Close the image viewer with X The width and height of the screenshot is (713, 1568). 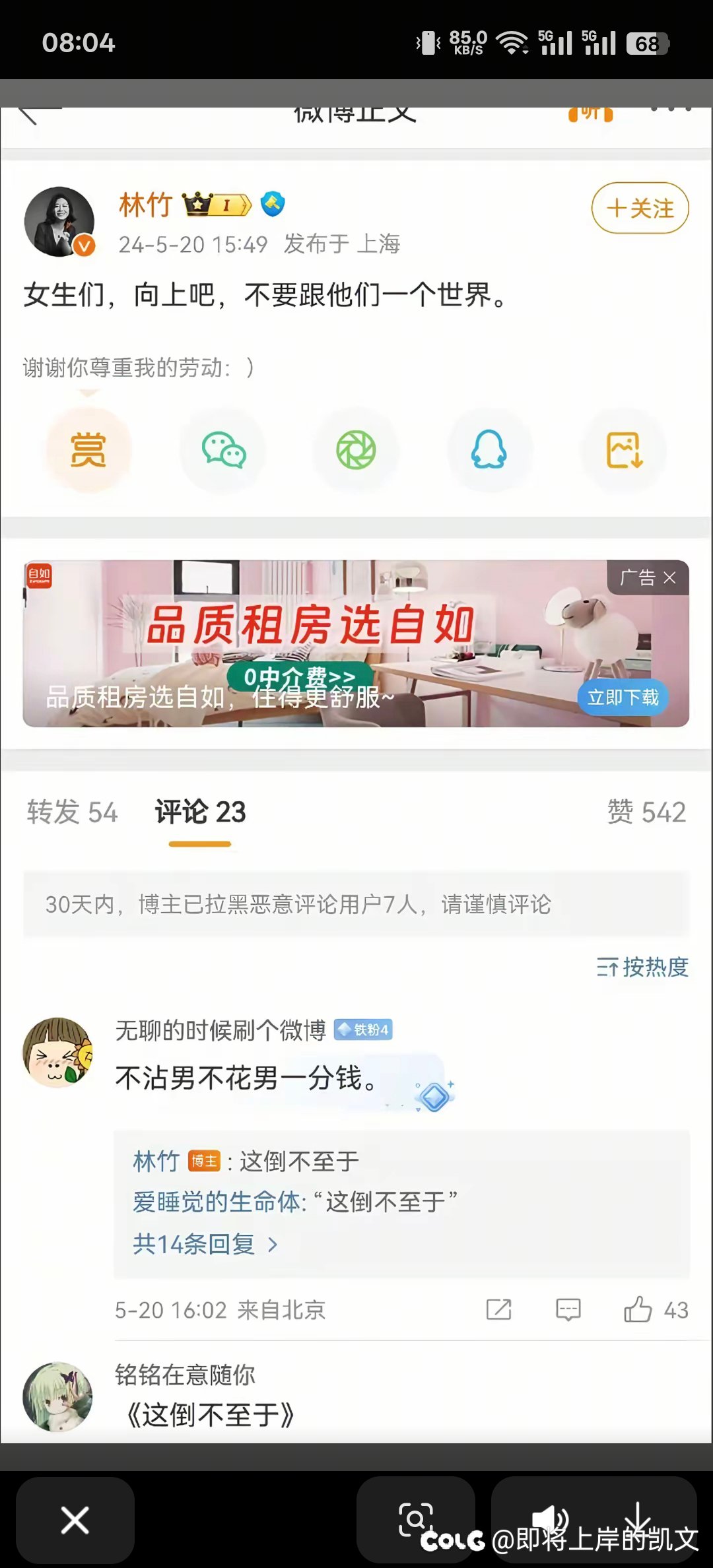click(x=75, y=1520)
